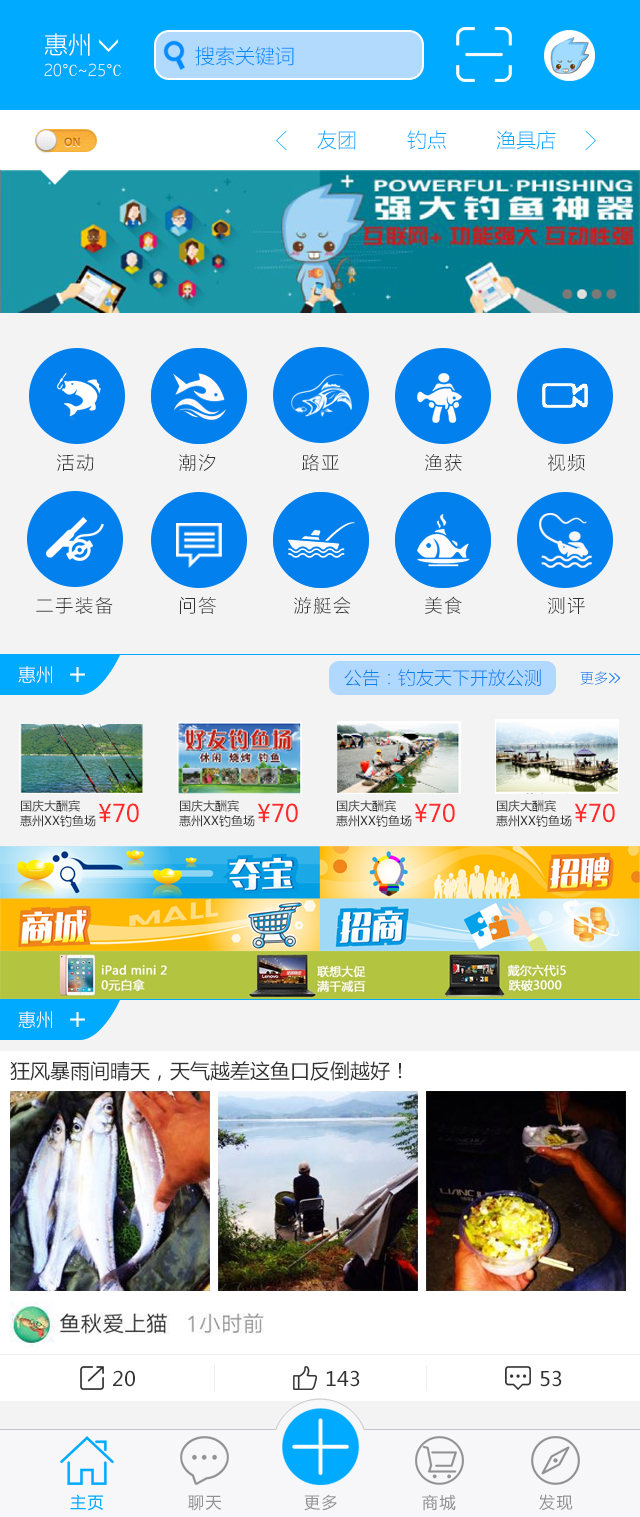
Task: Go to the 视频 video section
Action: (x=565, y=397)
